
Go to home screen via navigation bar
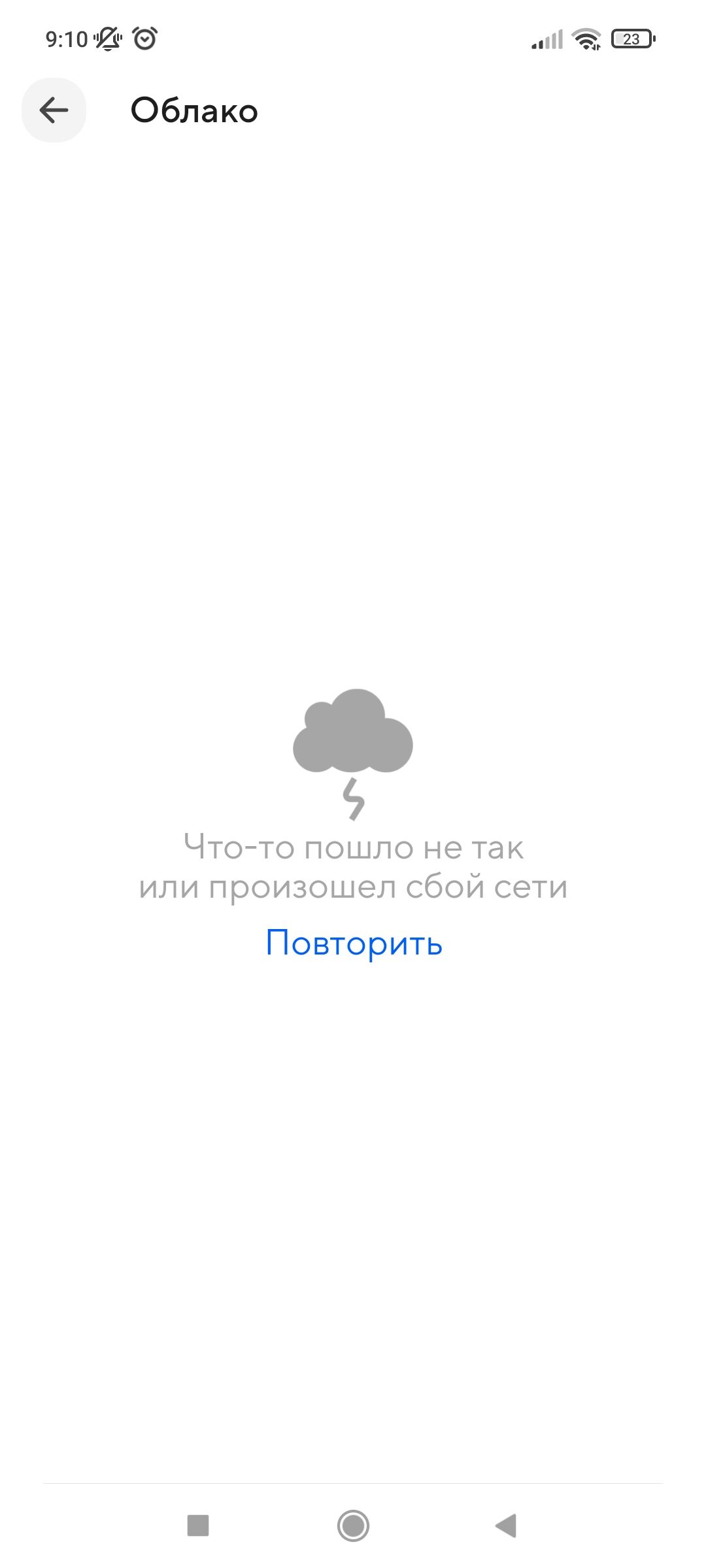pyautogui.click(x=353, y=1526)
